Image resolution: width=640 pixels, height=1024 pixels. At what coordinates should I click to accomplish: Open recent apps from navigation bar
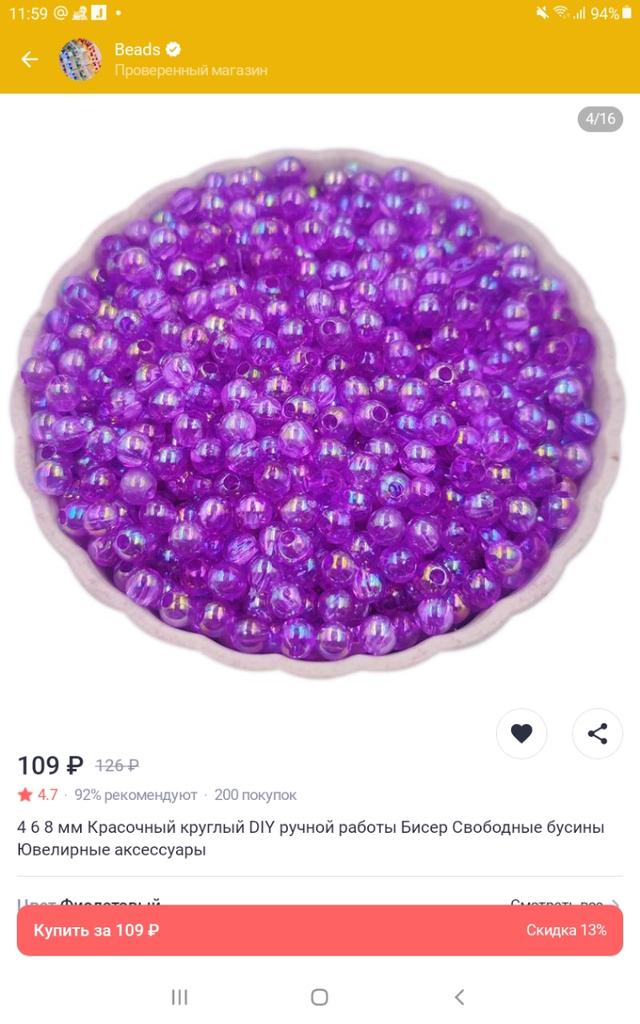point(179,996)
